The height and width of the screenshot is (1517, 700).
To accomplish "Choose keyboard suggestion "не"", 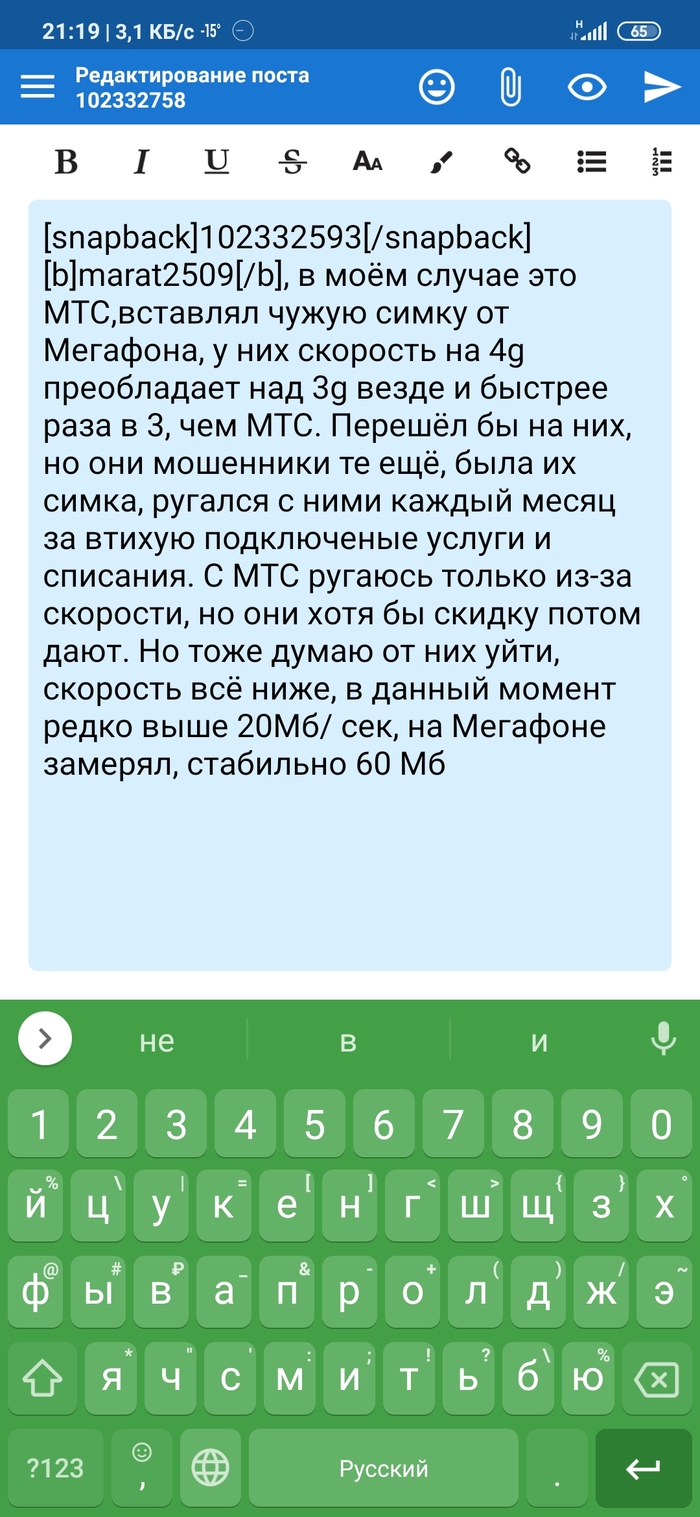I will [157, 1041].
